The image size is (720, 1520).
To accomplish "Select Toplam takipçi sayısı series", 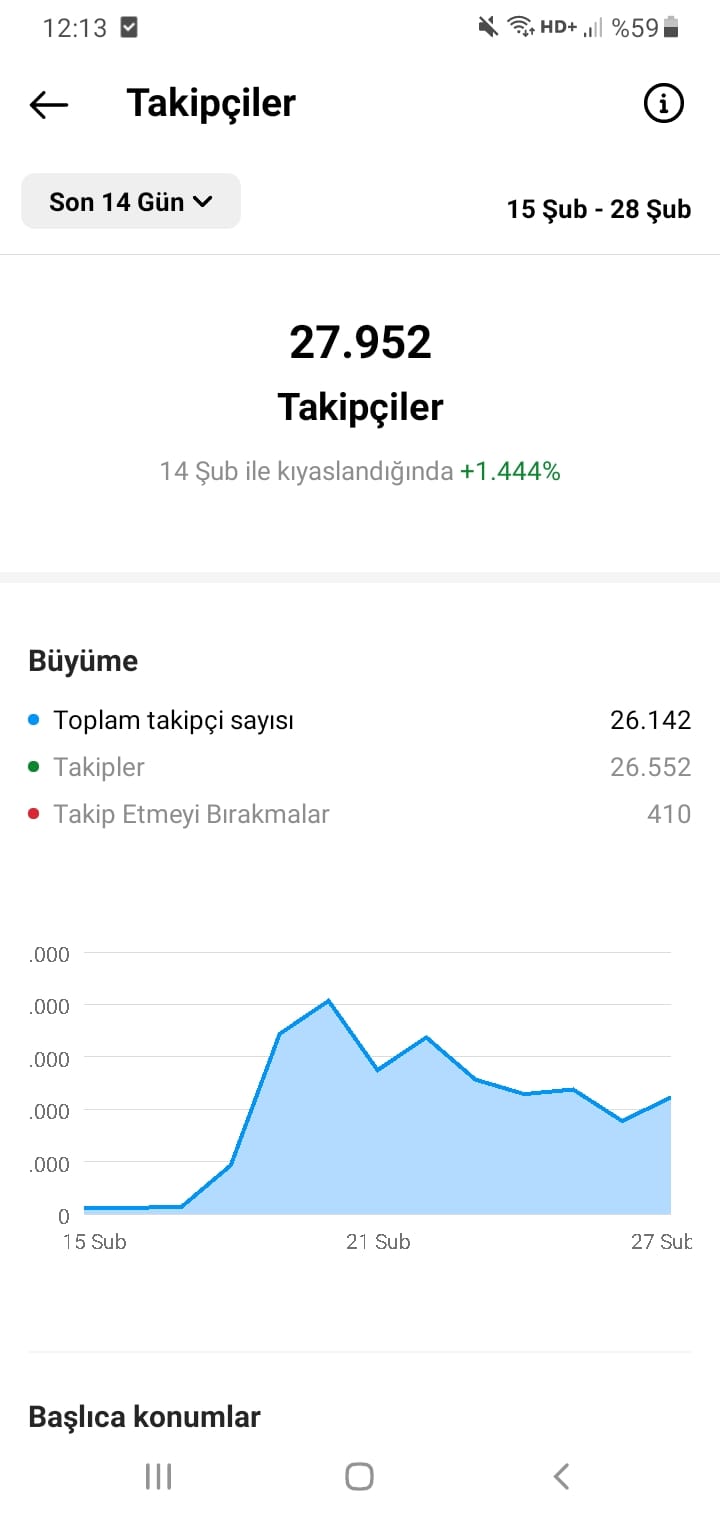I will [360, 720].
